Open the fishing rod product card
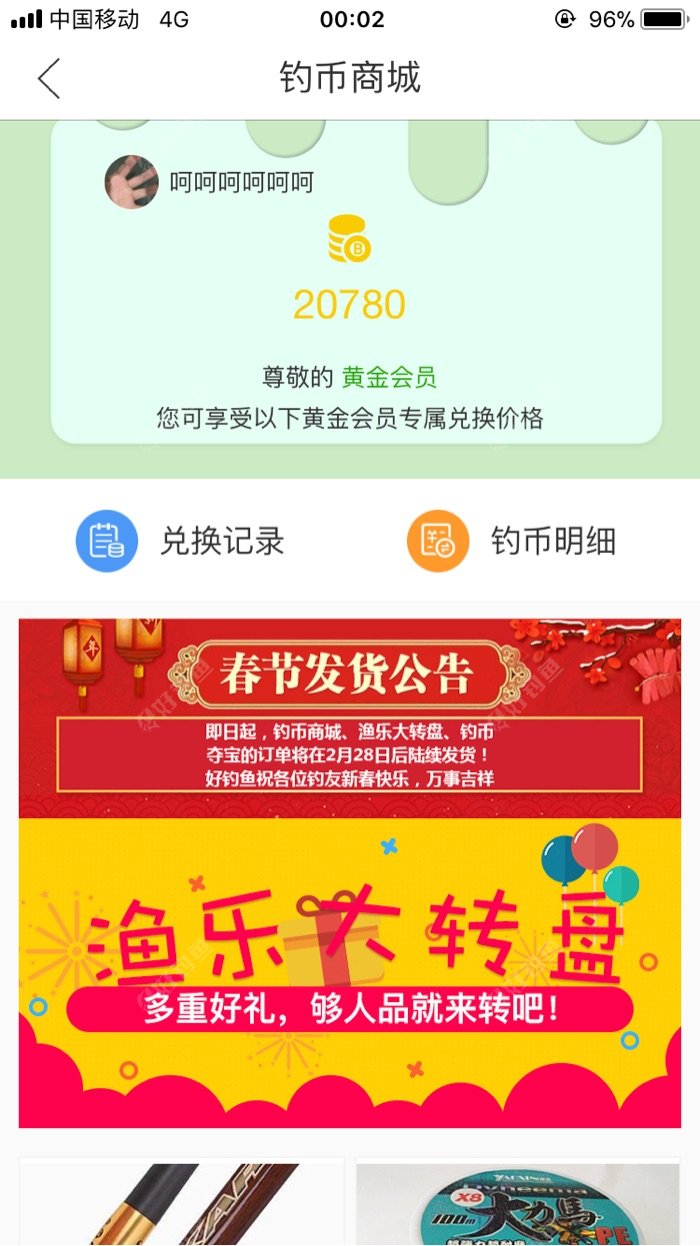The height and width of the screenshot is (1246, 700). [181, 1203]
